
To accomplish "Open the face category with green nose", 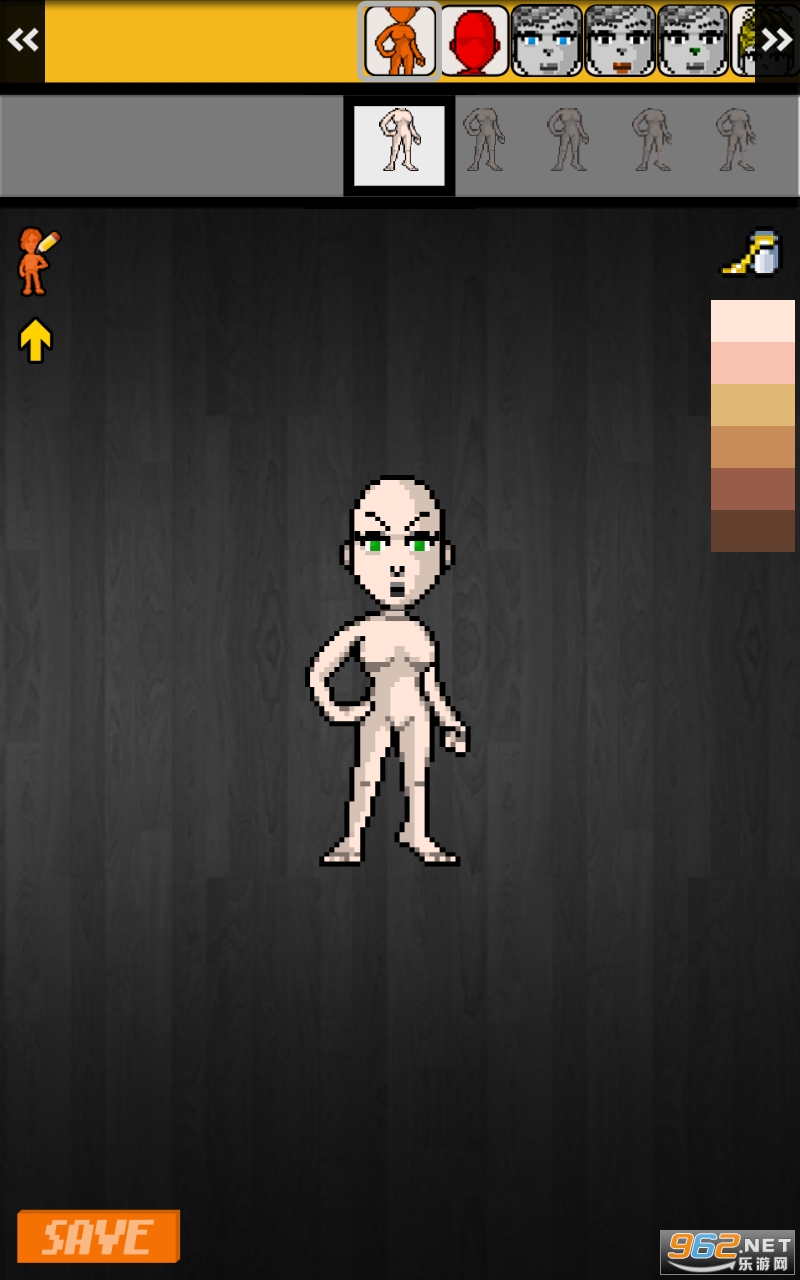I will pyautogui.click(x=693, y=41).
